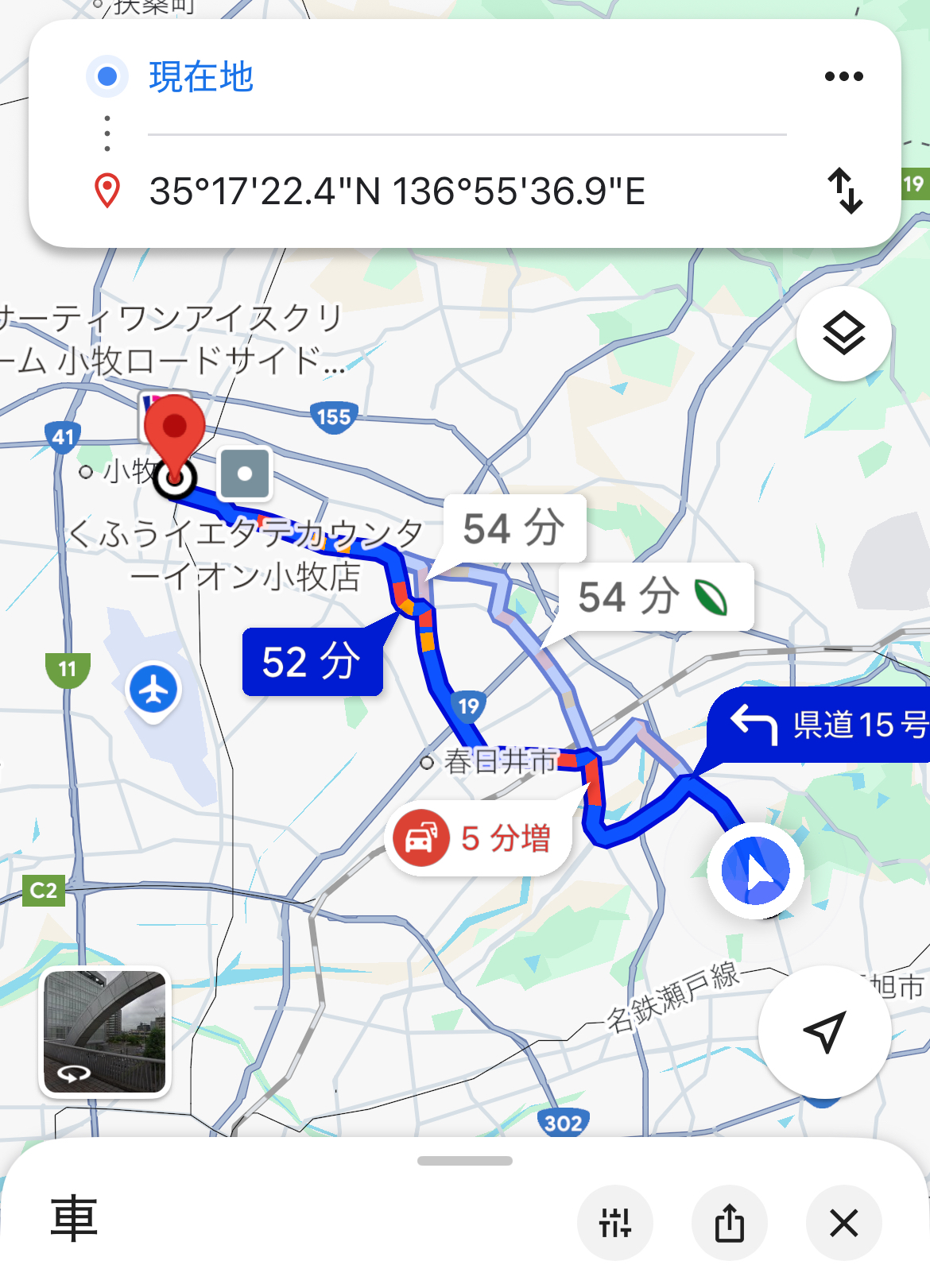
Task: Open the Street View thumbnail
Action: (105, 1032)
